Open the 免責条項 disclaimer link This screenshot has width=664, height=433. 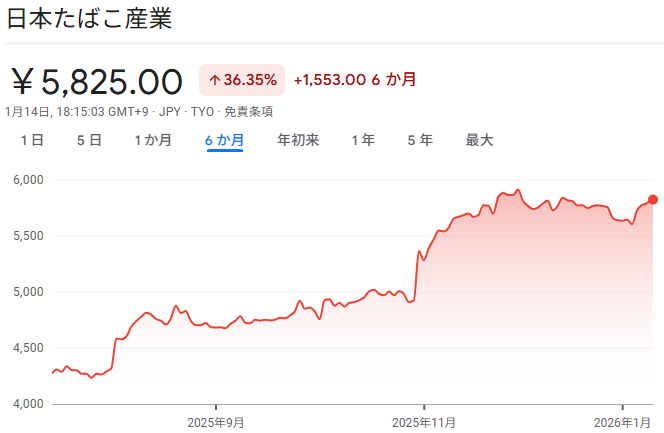248,112
